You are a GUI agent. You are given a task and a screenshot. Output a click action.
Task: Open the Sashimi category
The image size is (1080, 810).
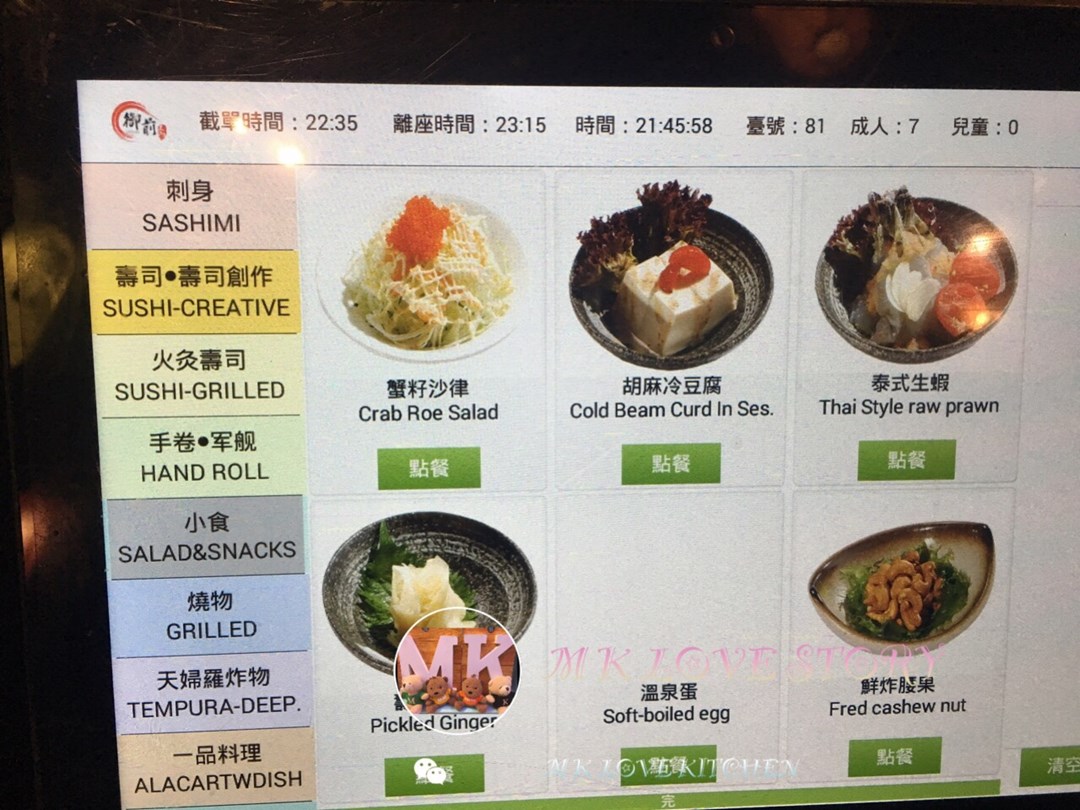[190, 207]
